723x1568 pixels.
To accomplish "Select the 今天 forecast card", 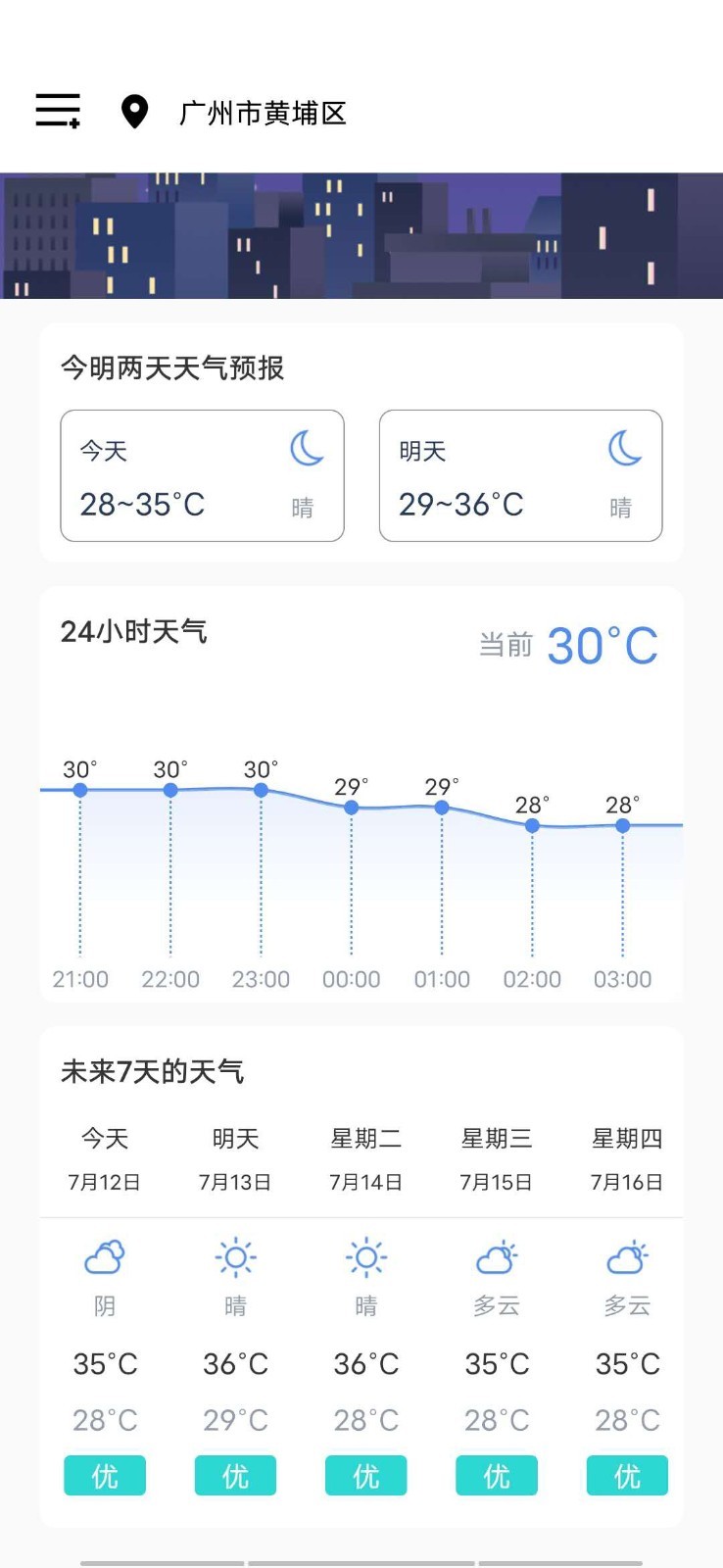I will pos(202,476).
